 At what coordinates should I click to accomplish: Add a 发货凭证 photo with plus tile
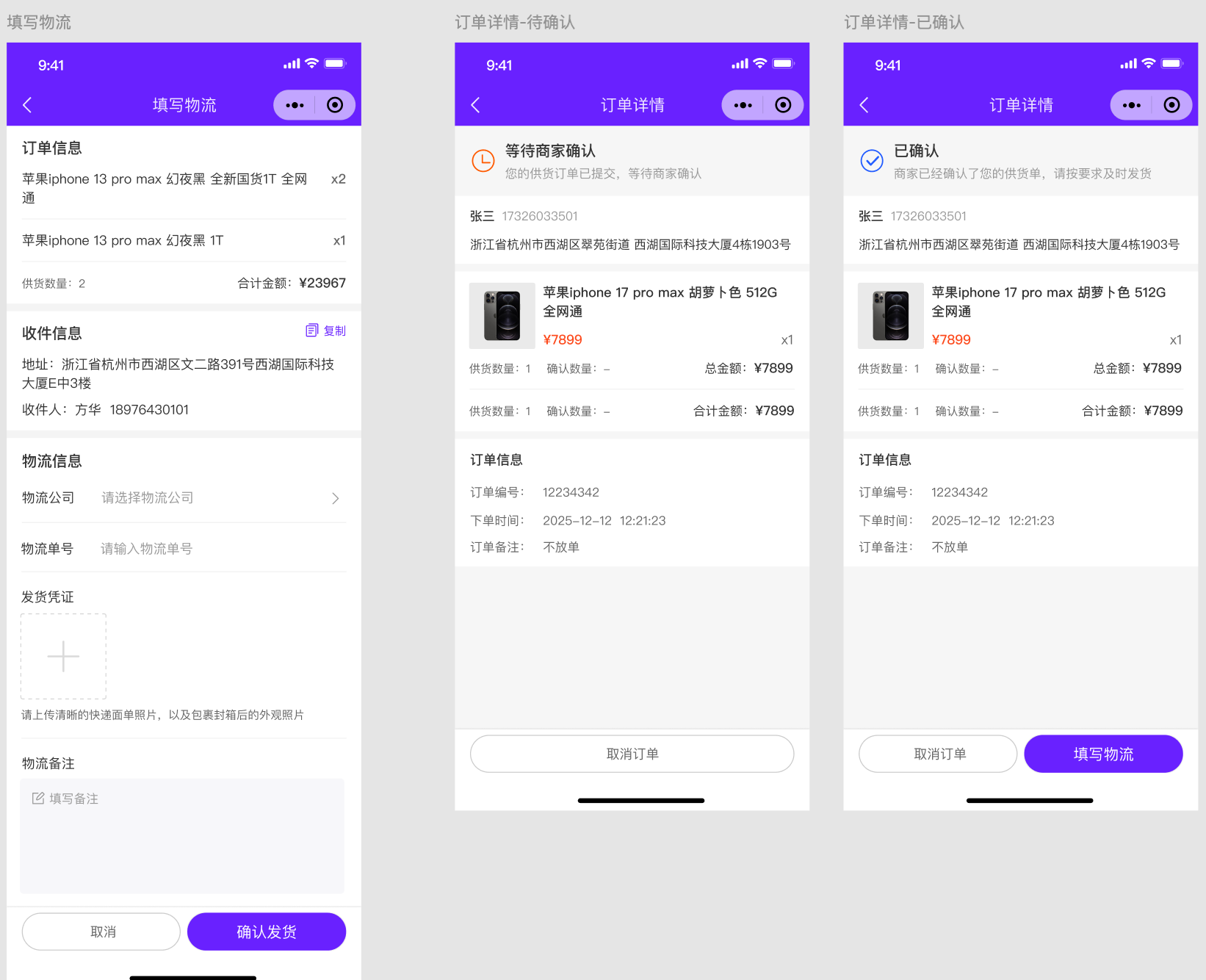pos(63,656)
